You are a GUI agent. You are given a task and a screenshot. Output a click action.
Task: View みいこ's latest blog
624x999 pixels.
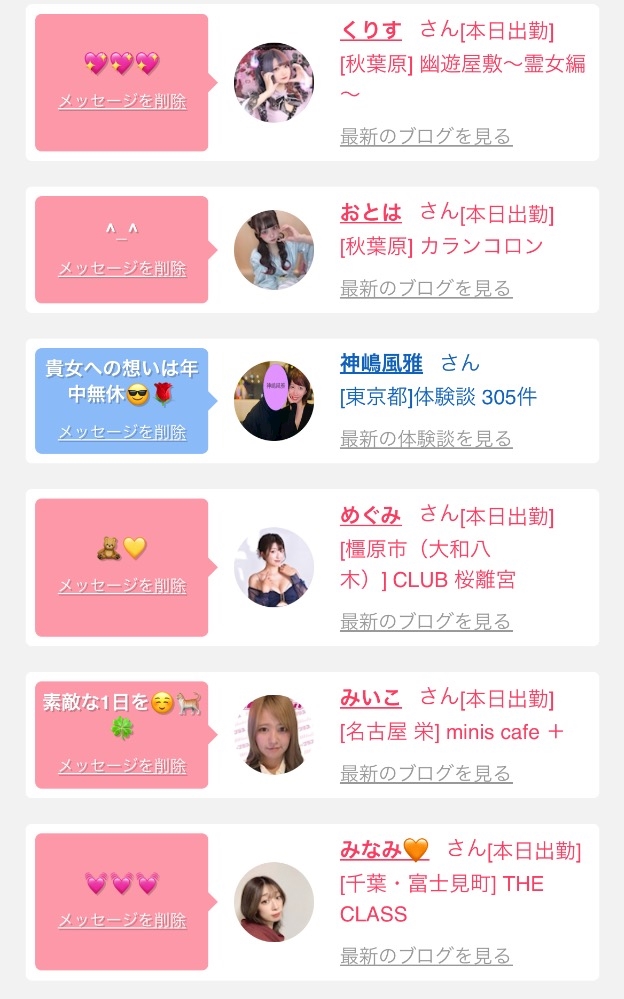coord(426,773)
